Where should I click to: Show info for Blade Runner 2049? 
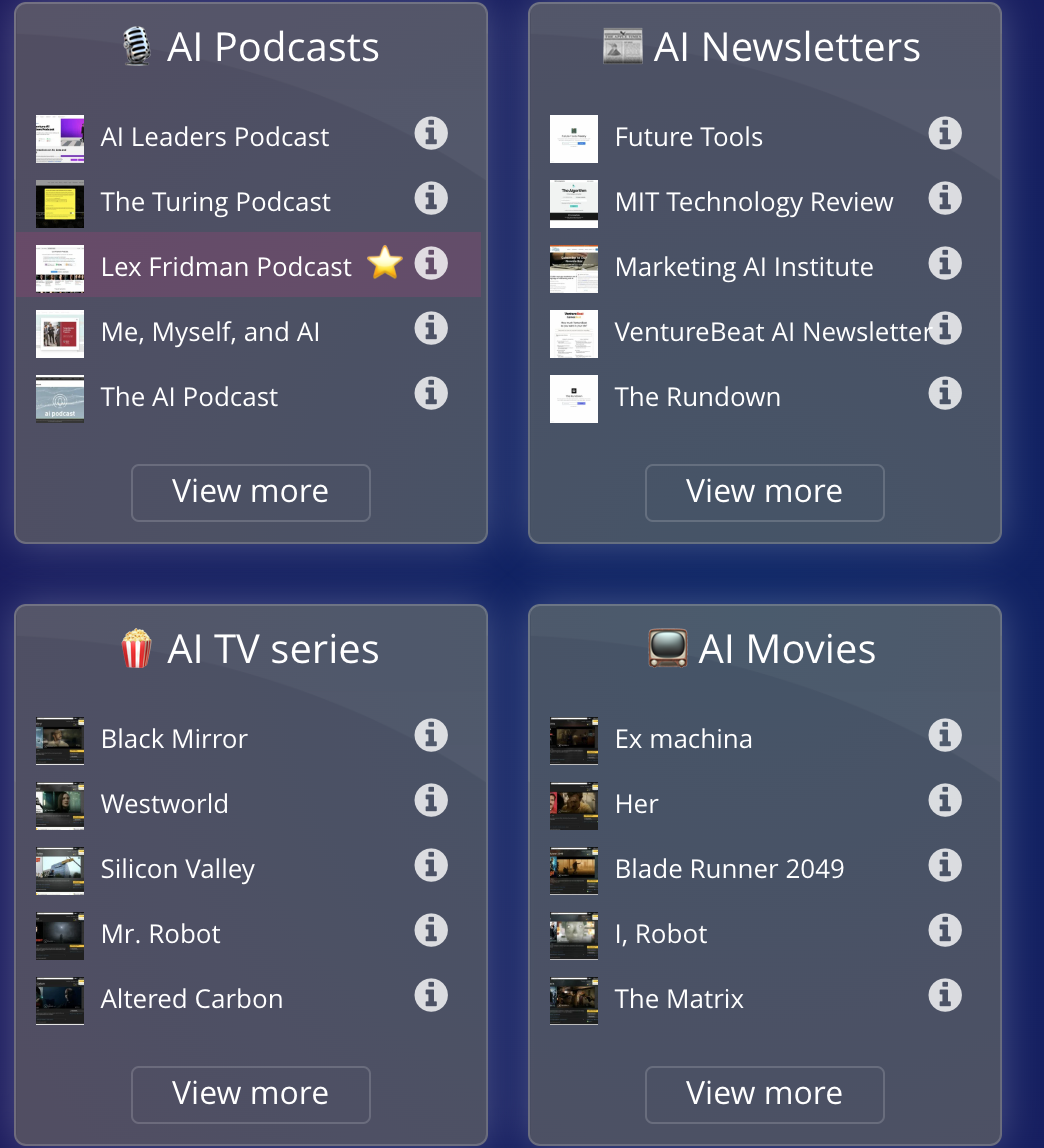click(945, 865)
